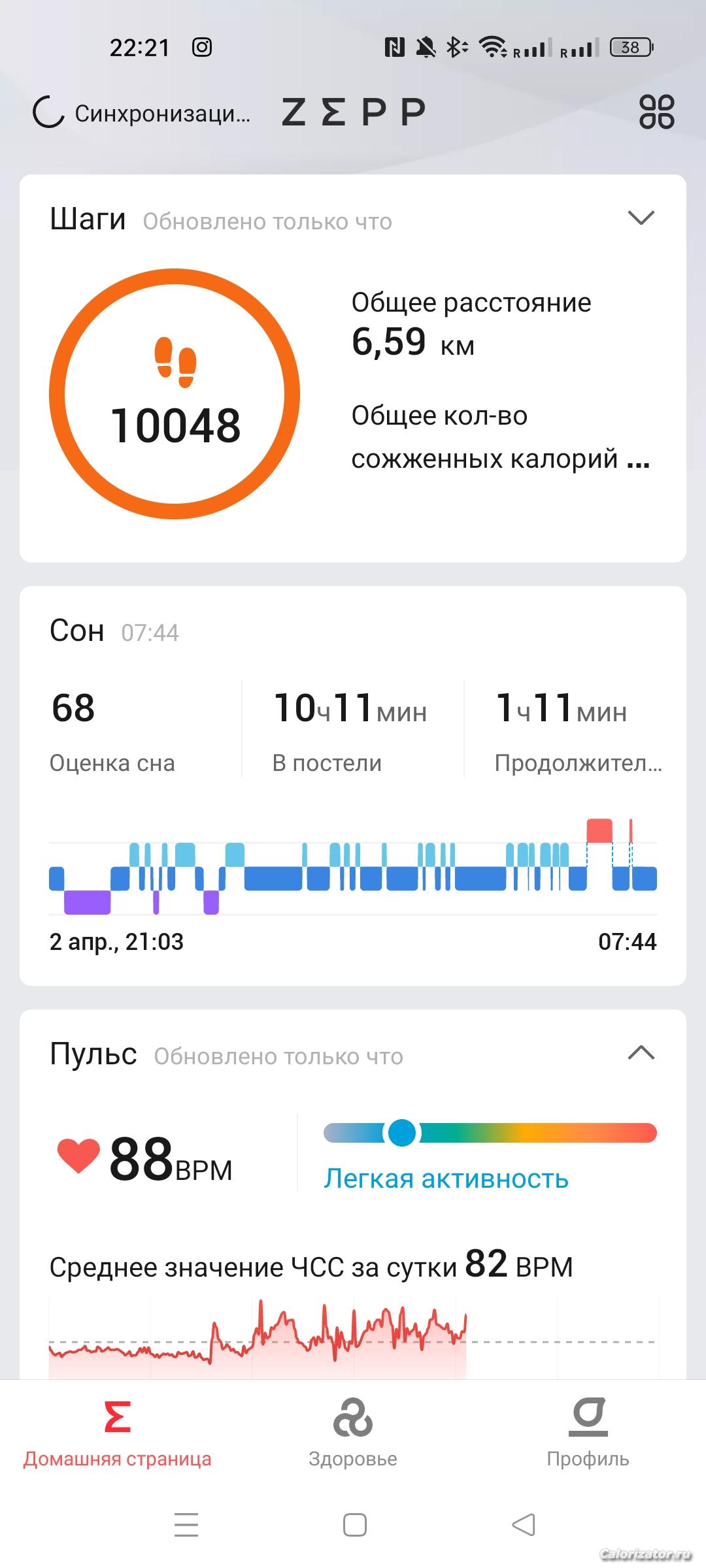The image size is (706, 1568).
Task: Switch to the Профиль tab
Action: (588, 1433)
